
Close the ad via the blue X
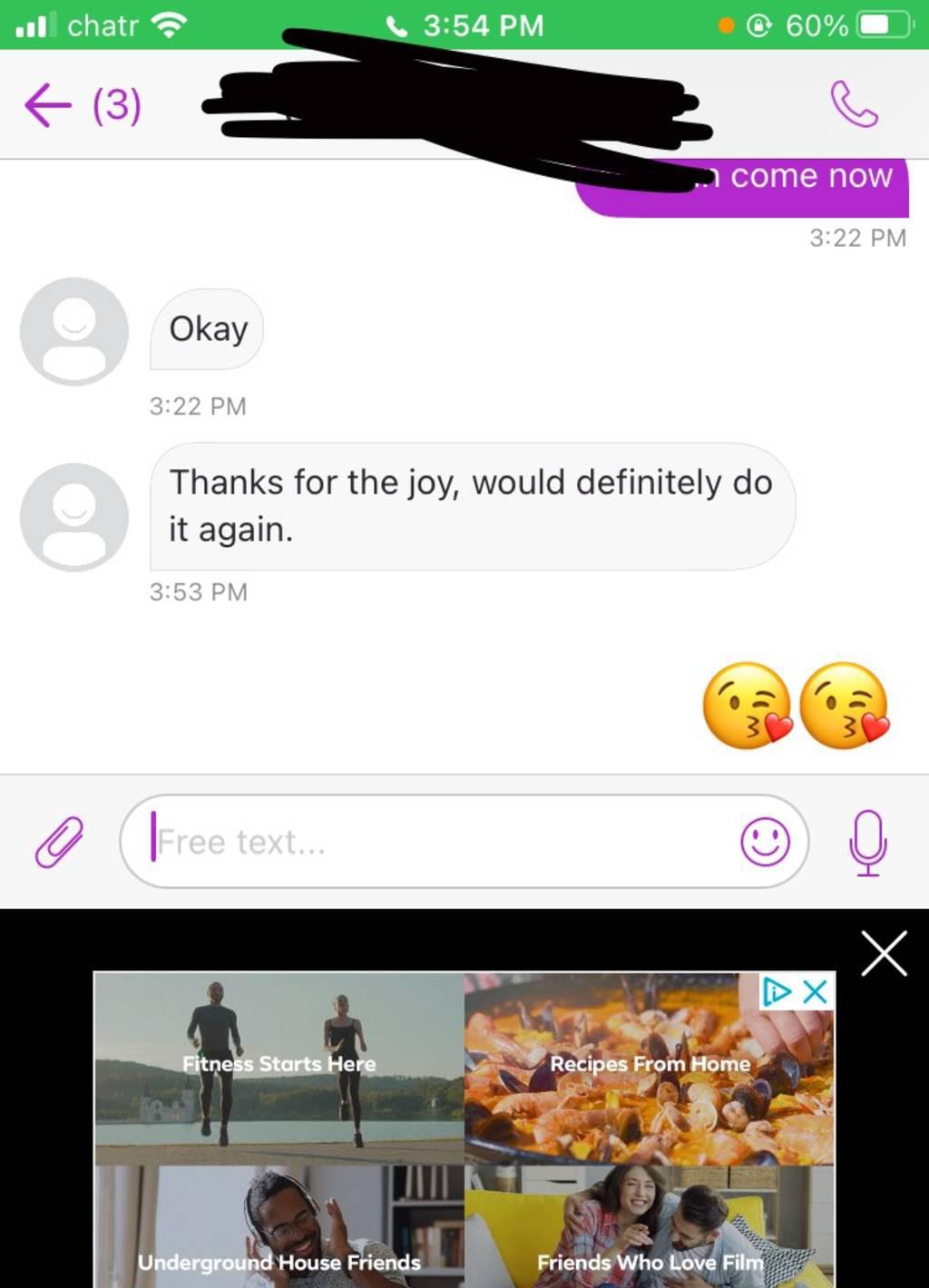816,991
